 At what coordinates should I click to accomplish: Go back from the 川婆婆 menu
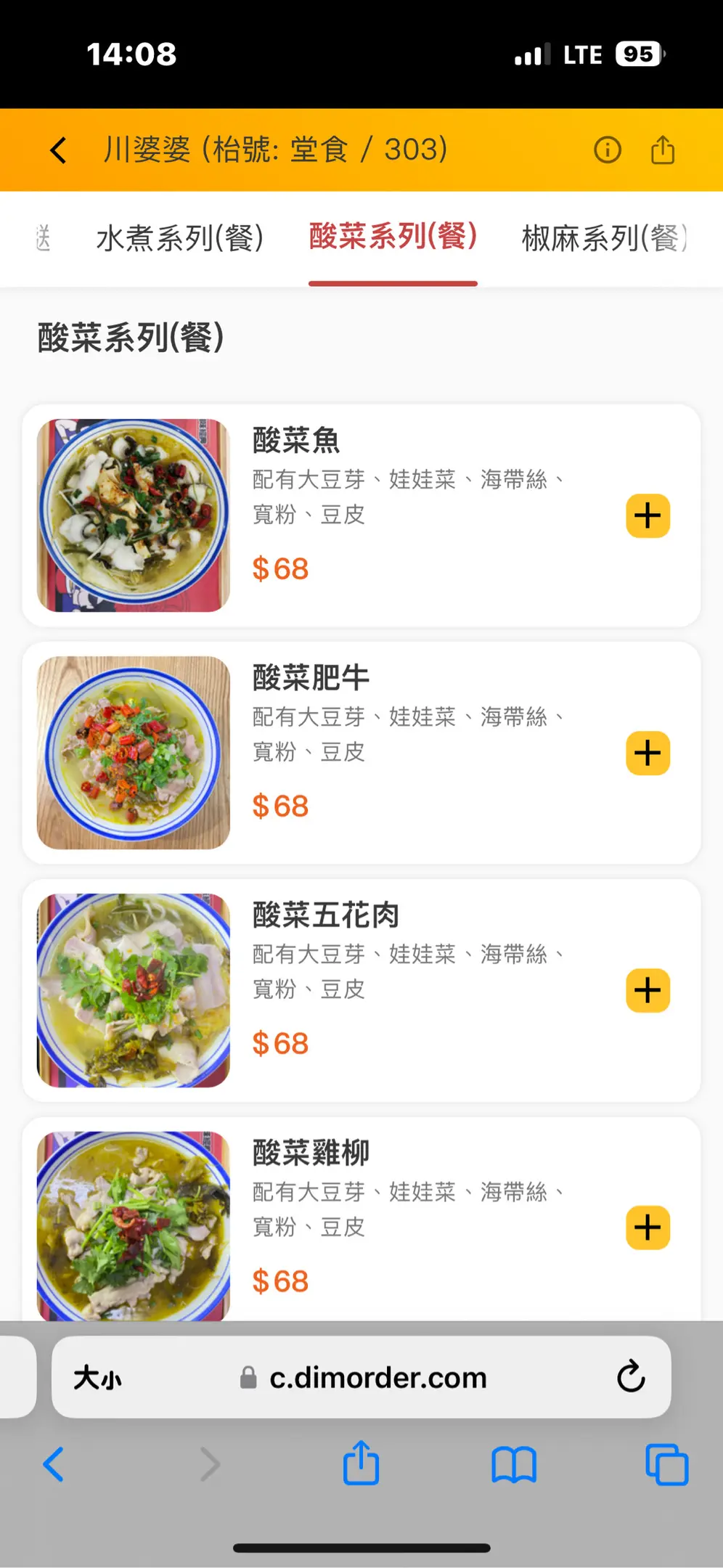tap(58, 151)
